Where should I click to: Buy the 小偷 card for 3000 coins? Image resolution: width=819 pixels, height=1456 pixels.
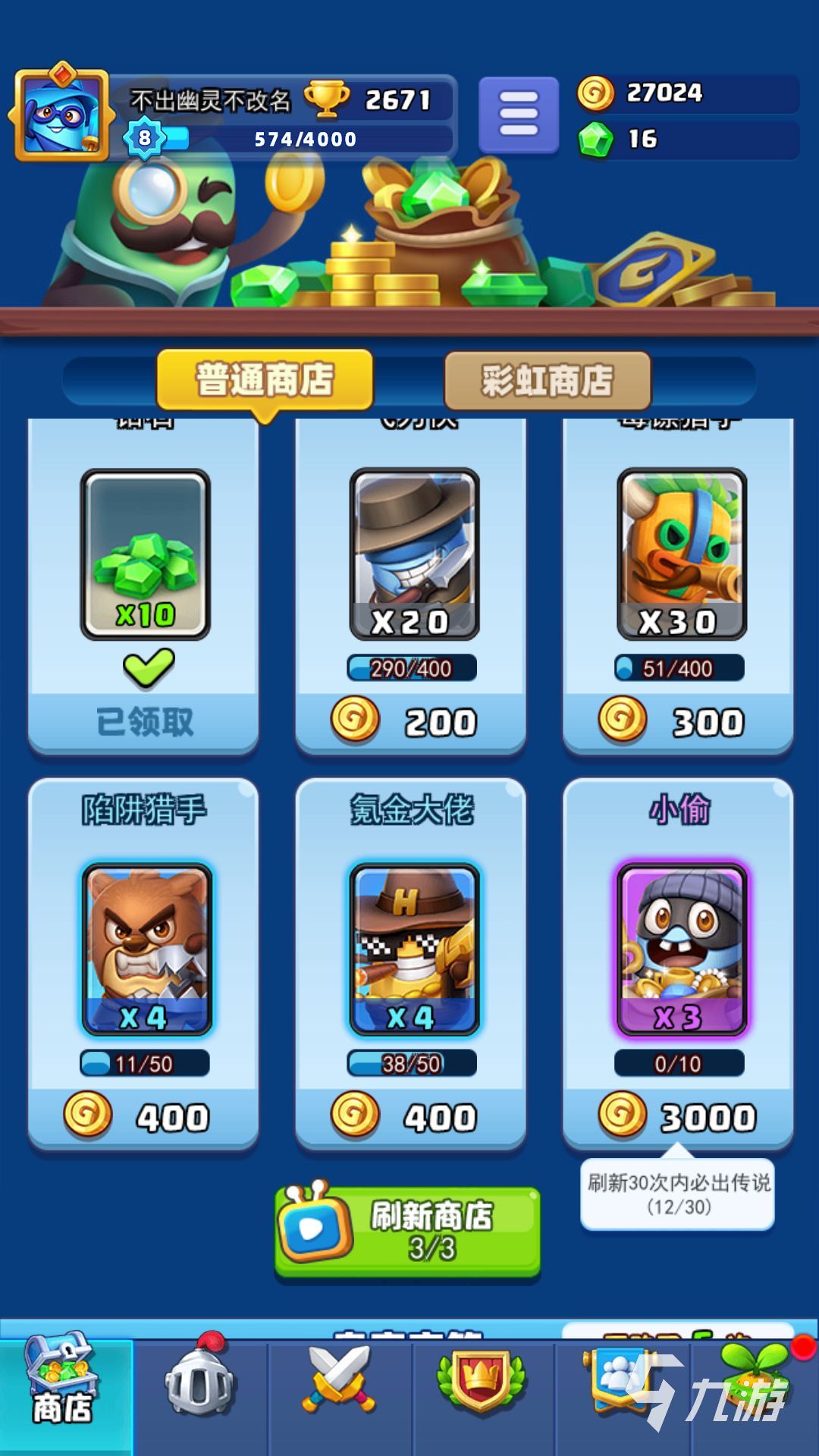point(678,1116)
